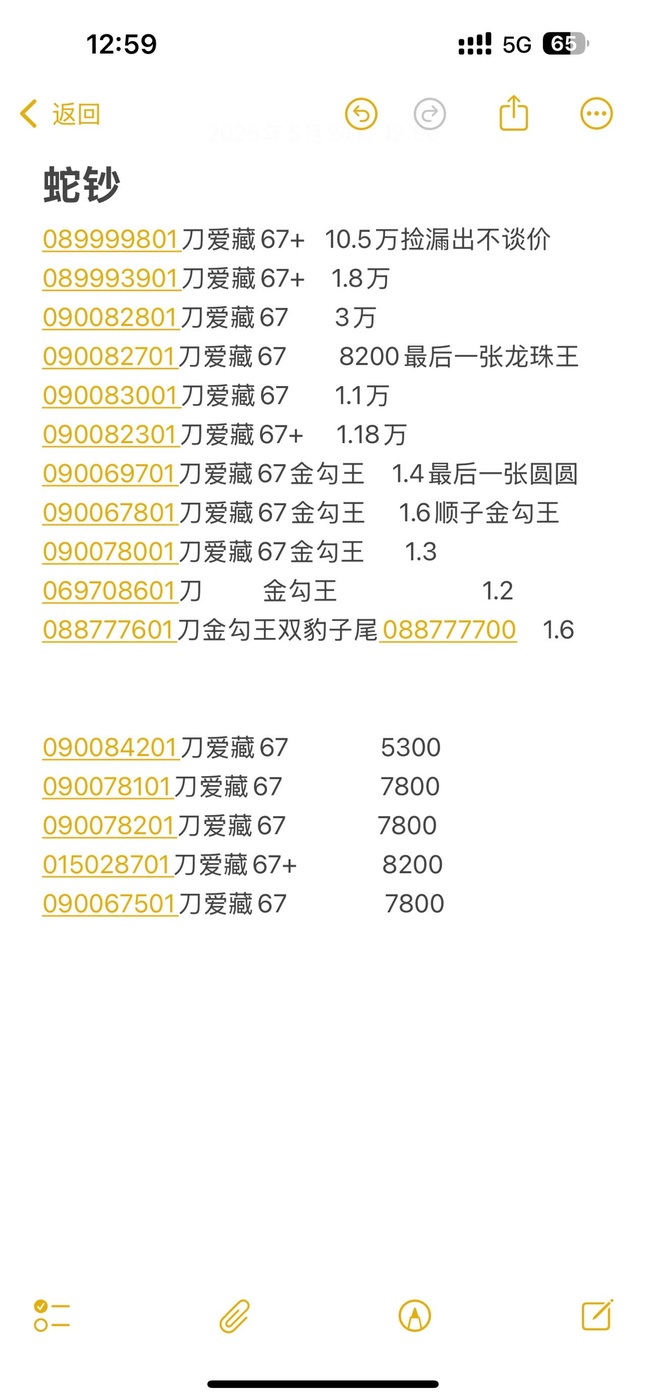646x1400 pixels.
Task: Tap the linked number 090084201
Action: point(110,748)
